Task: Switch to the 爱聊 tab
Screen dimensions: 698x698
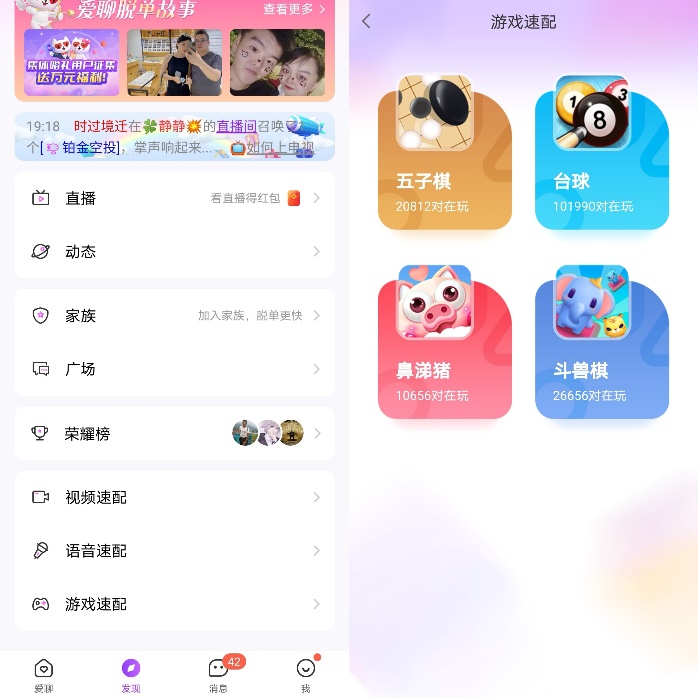Action: [x=43, y=674]
